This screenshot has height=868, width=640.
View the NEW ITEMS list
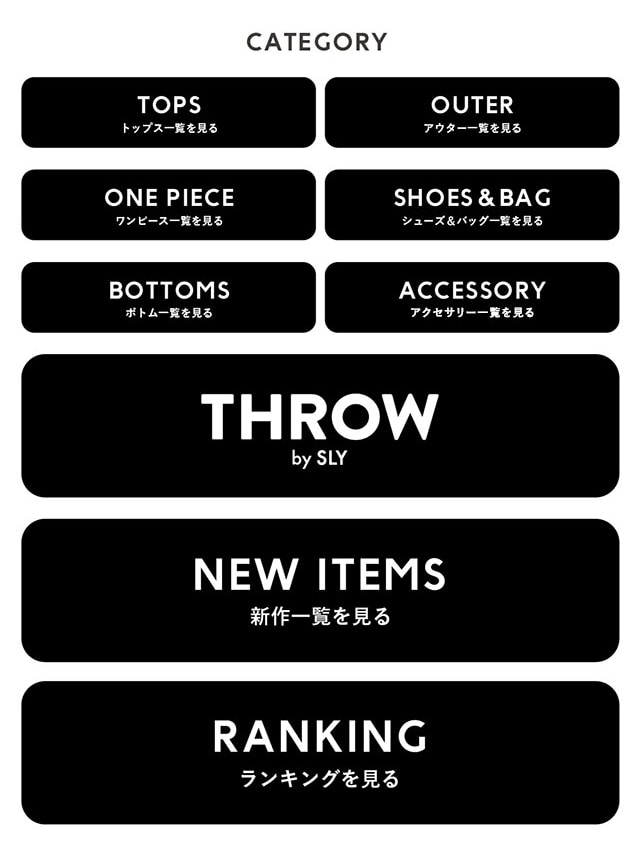(x=320, y=590)
